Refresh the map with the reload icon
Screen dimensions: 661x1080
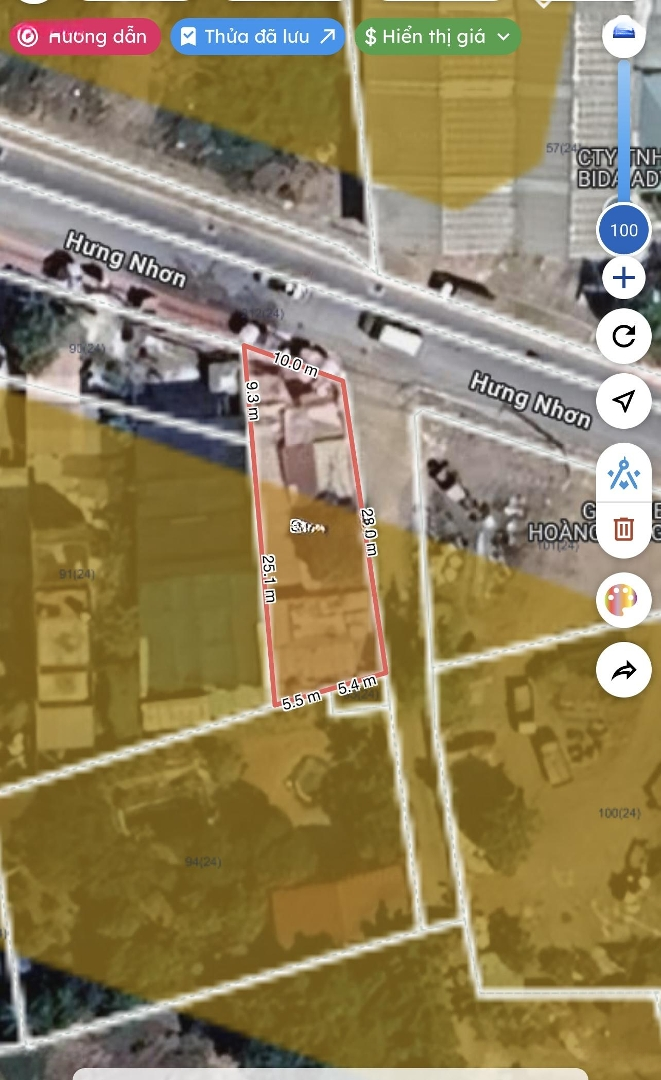tap(624, 336)
